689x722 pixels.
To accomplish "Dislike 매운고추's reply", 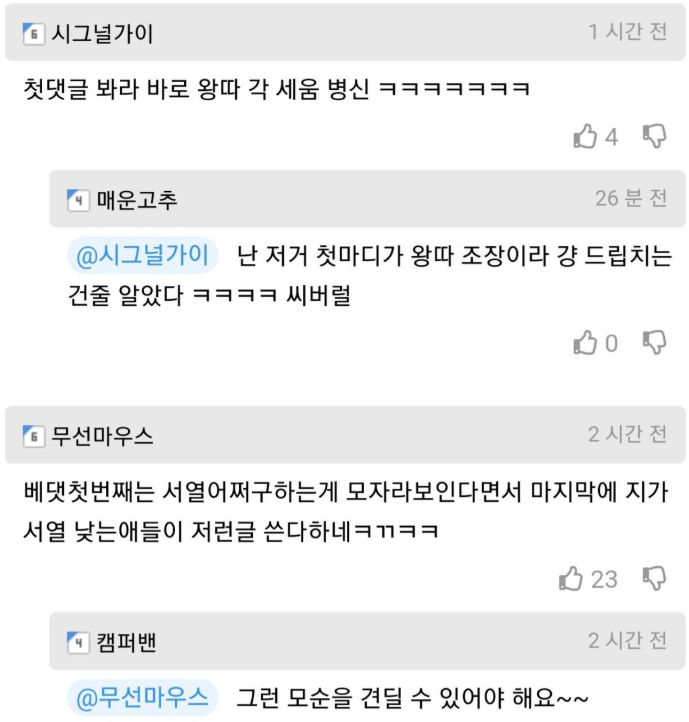I will (654, 343).
